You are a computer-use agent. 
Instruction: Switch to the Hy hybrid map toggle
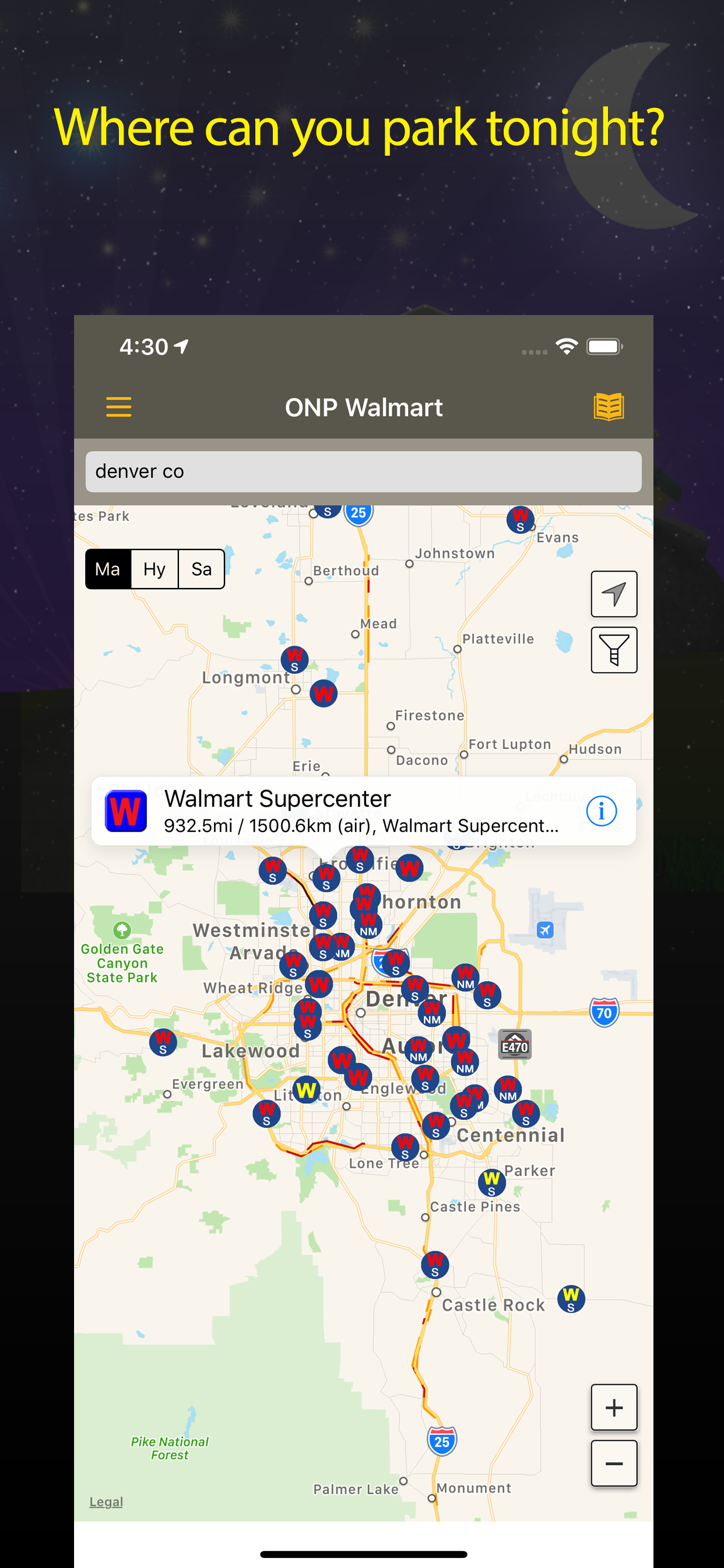coord(153,569)
